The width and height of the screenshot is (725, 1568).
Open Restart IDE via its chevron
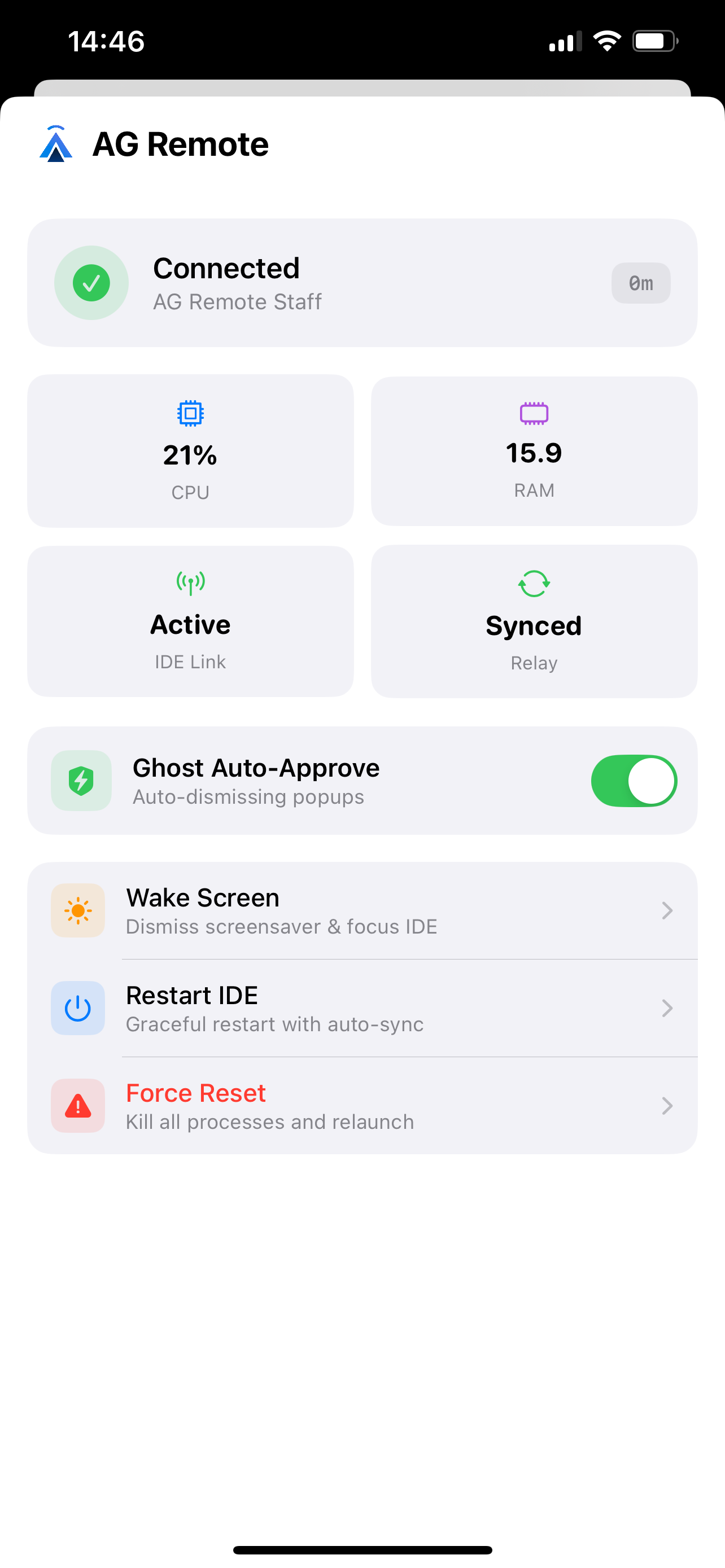point(667,1008)
